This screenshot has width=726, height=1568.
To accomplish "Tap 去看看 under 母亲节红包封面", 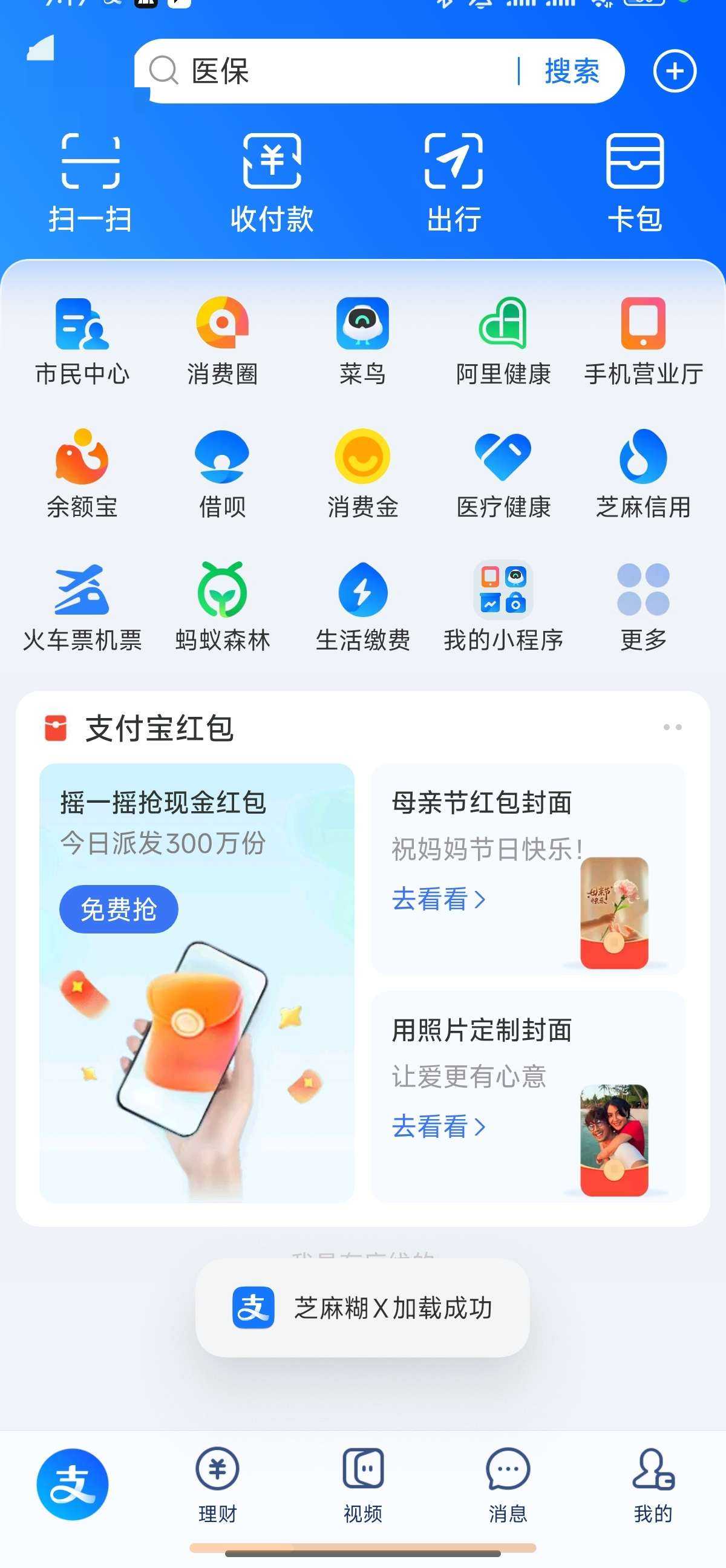I will 438,899.
